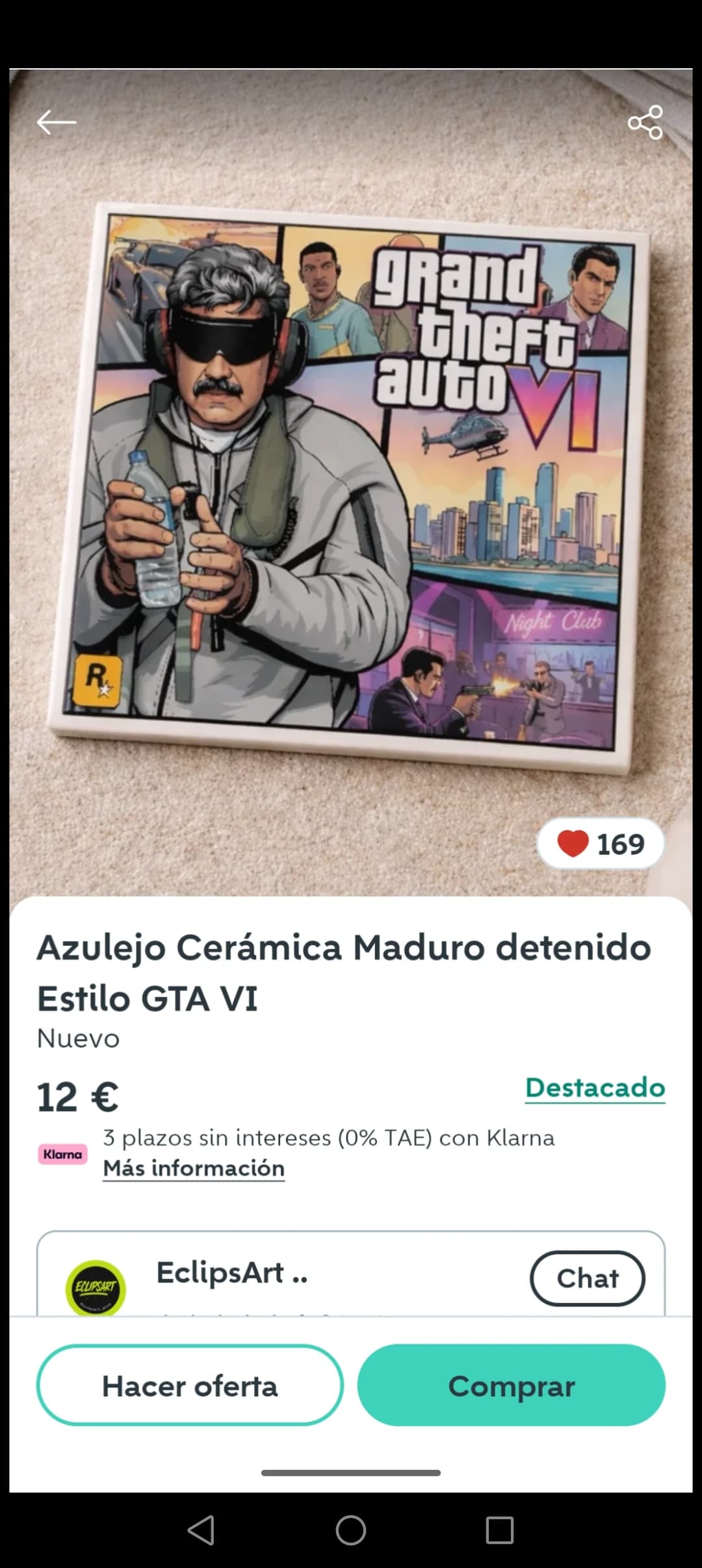Viewport: 702px width, 1568px height.
Task: Tap the system home button
Action: click(351, 1530)
